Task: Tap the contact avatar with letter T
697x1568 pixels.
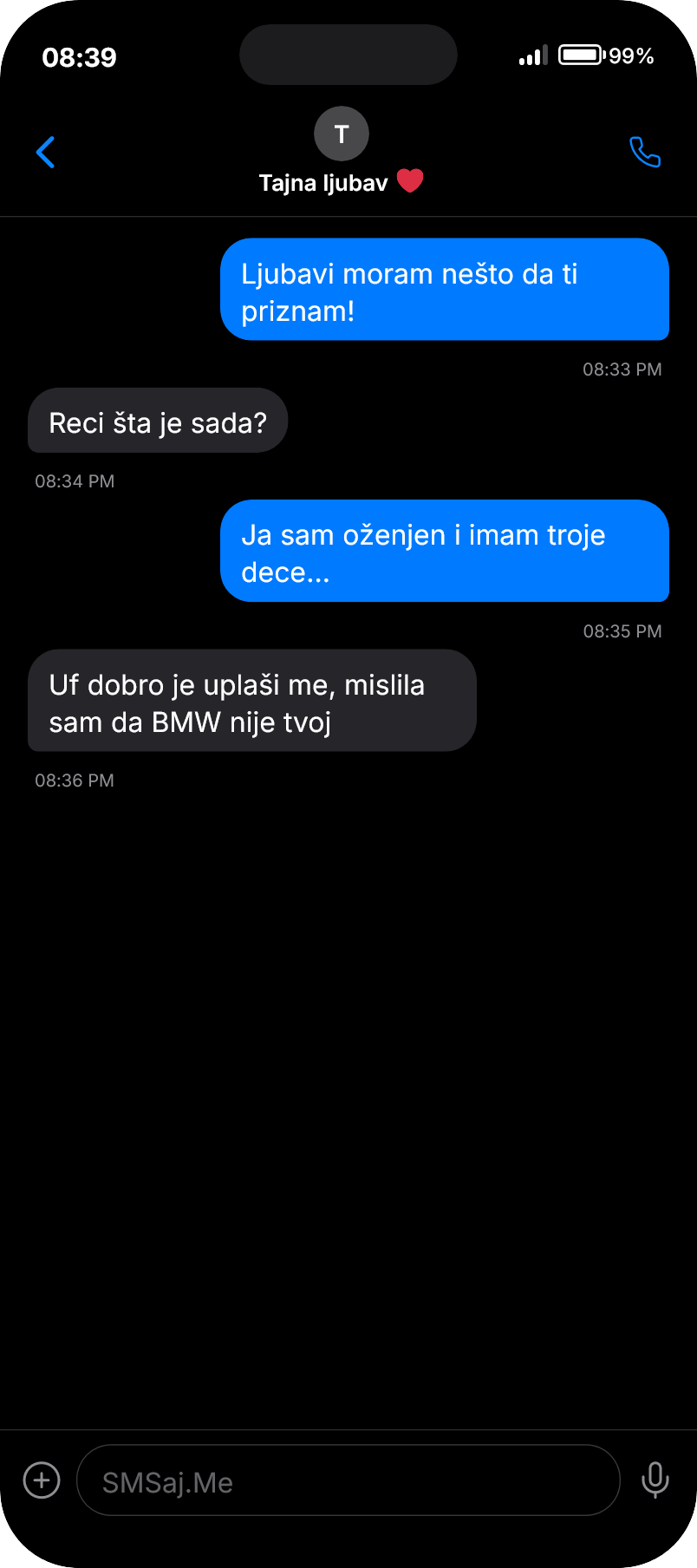Action: pos(341,134)
